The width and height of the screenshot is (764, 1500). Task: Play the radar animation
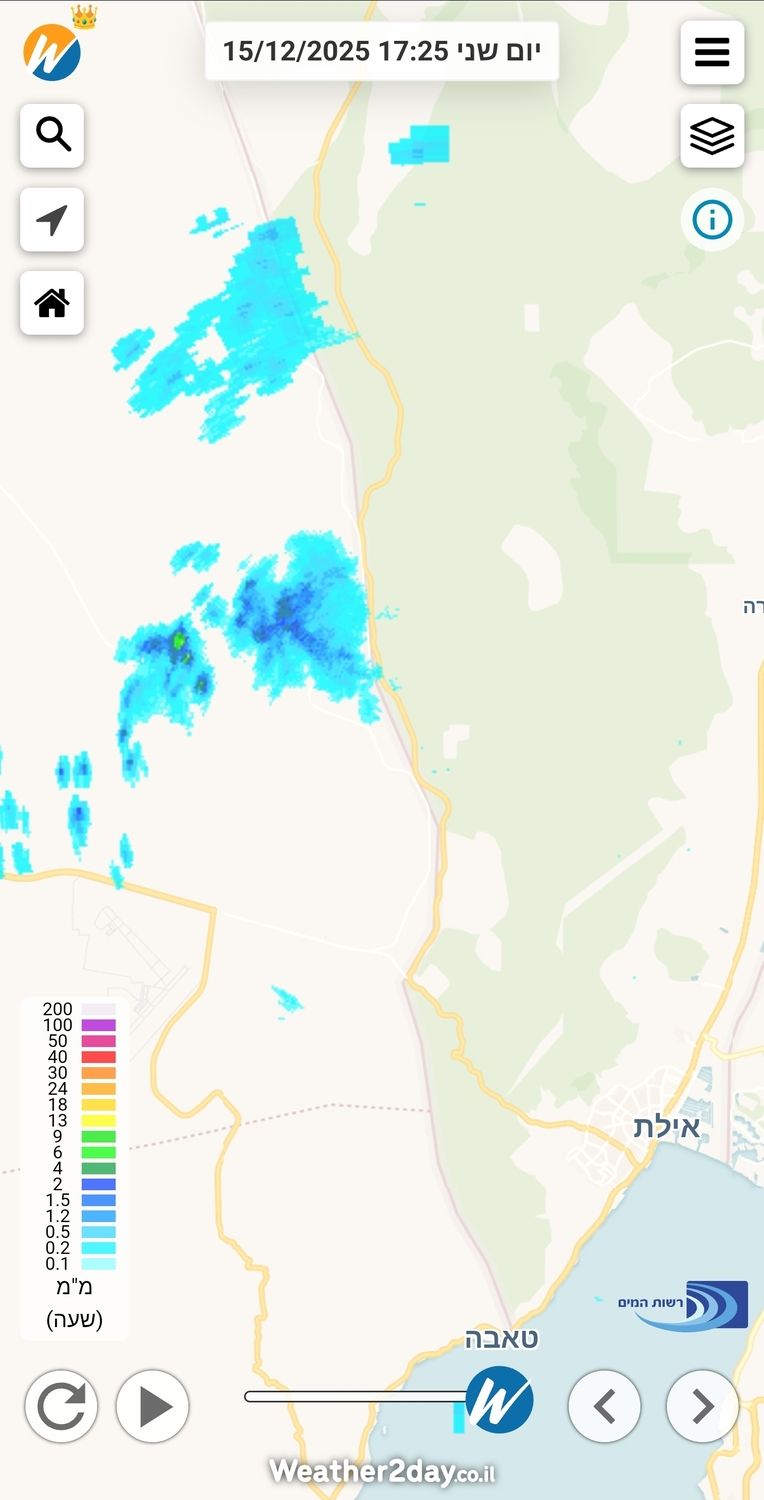click(x=153, y=1406)
